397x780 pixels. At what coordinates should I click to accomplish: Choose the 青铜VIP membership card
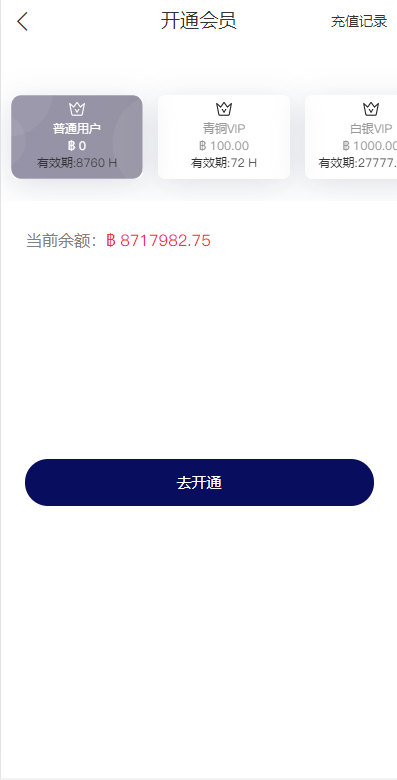pyautogui.click(x=224, y=137)
